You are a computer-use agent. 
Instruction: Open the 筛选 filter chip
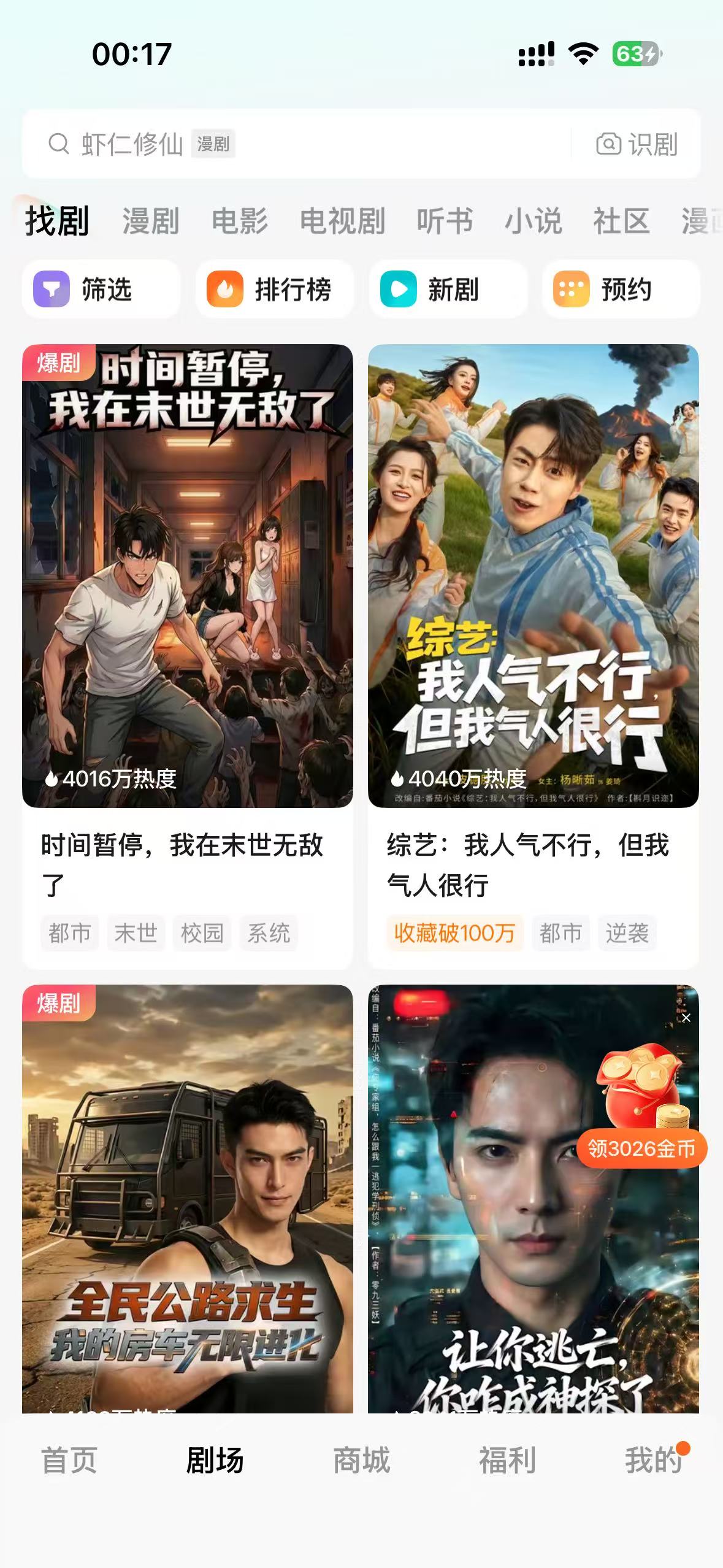point(101,290)
